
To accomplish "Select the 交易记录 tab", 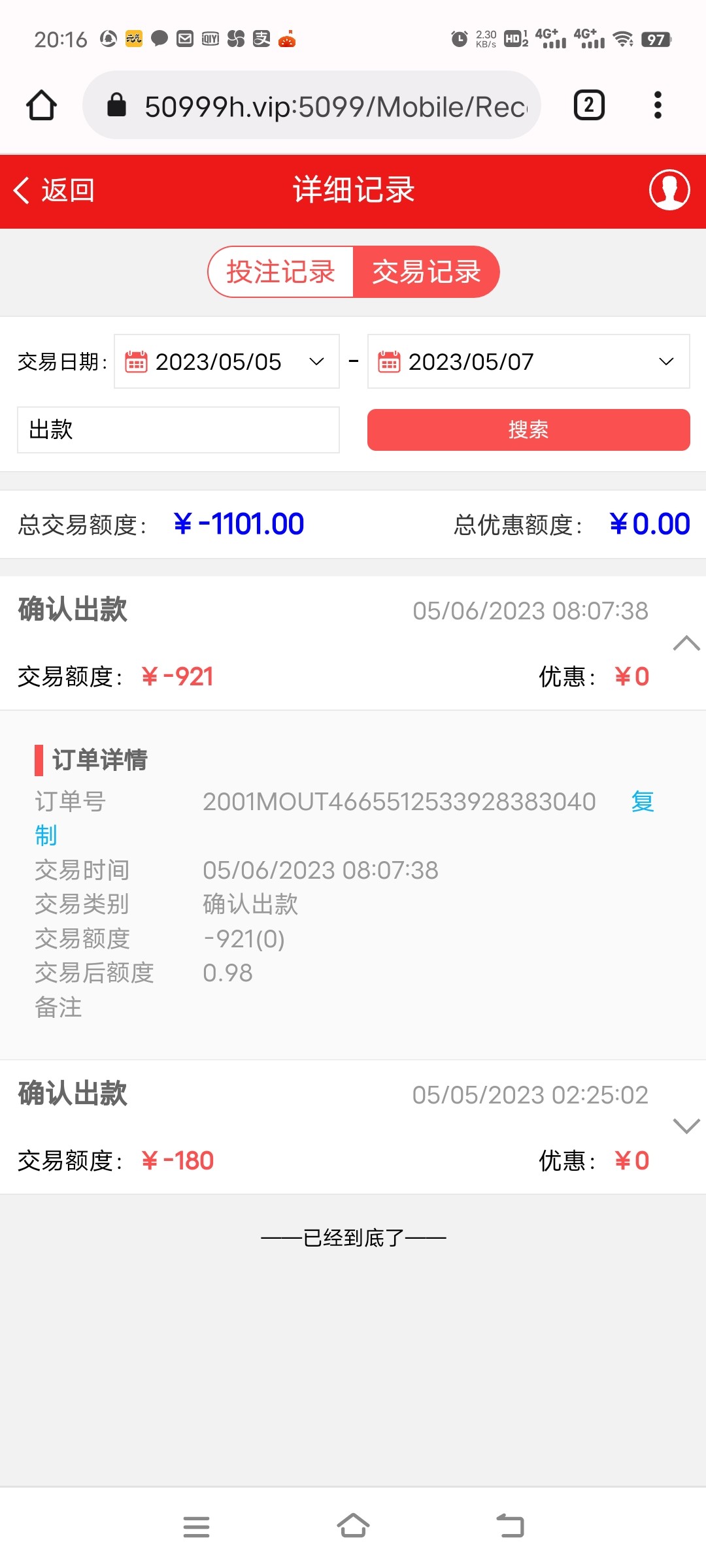I will tap(426, 272).
